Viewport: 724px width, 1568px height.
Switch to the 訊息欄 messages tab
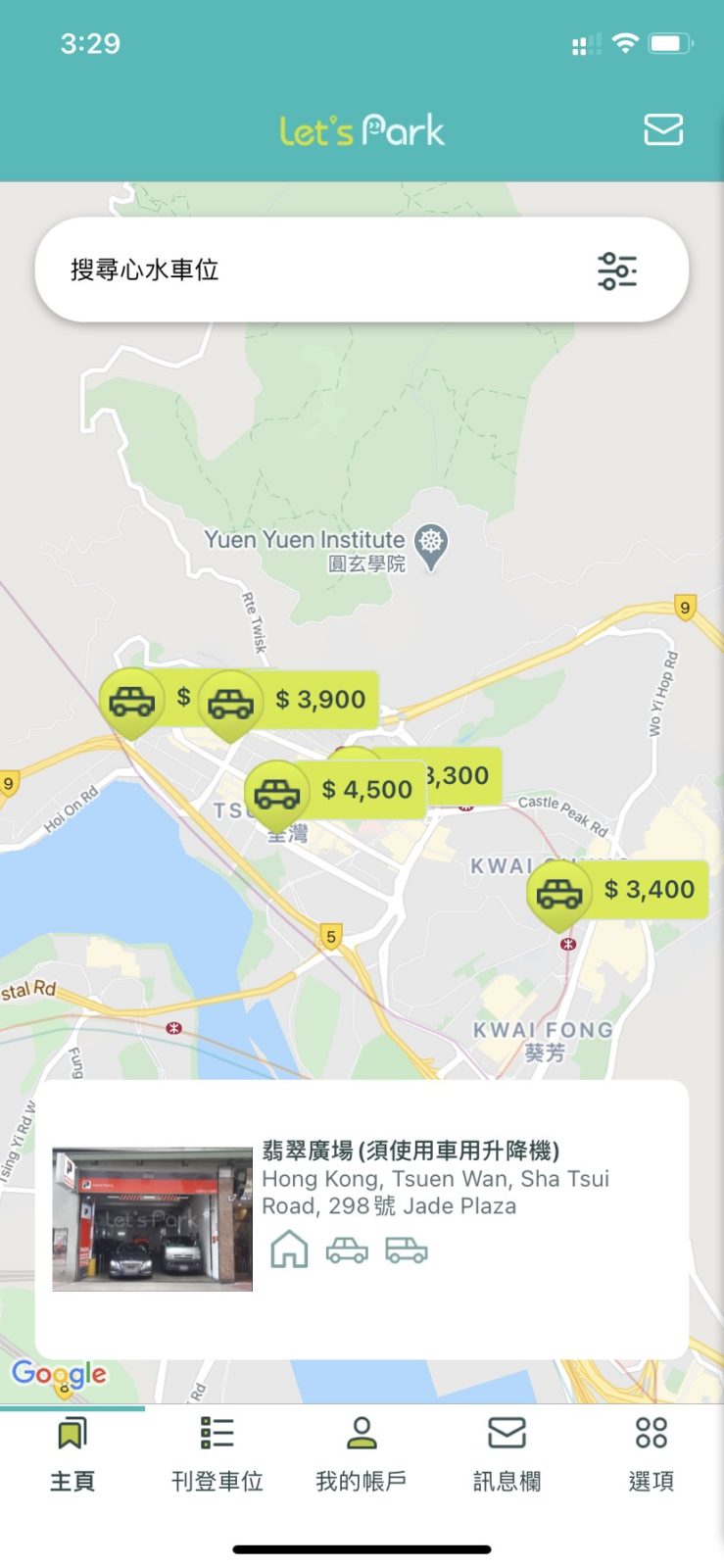tap(505, 1434)
